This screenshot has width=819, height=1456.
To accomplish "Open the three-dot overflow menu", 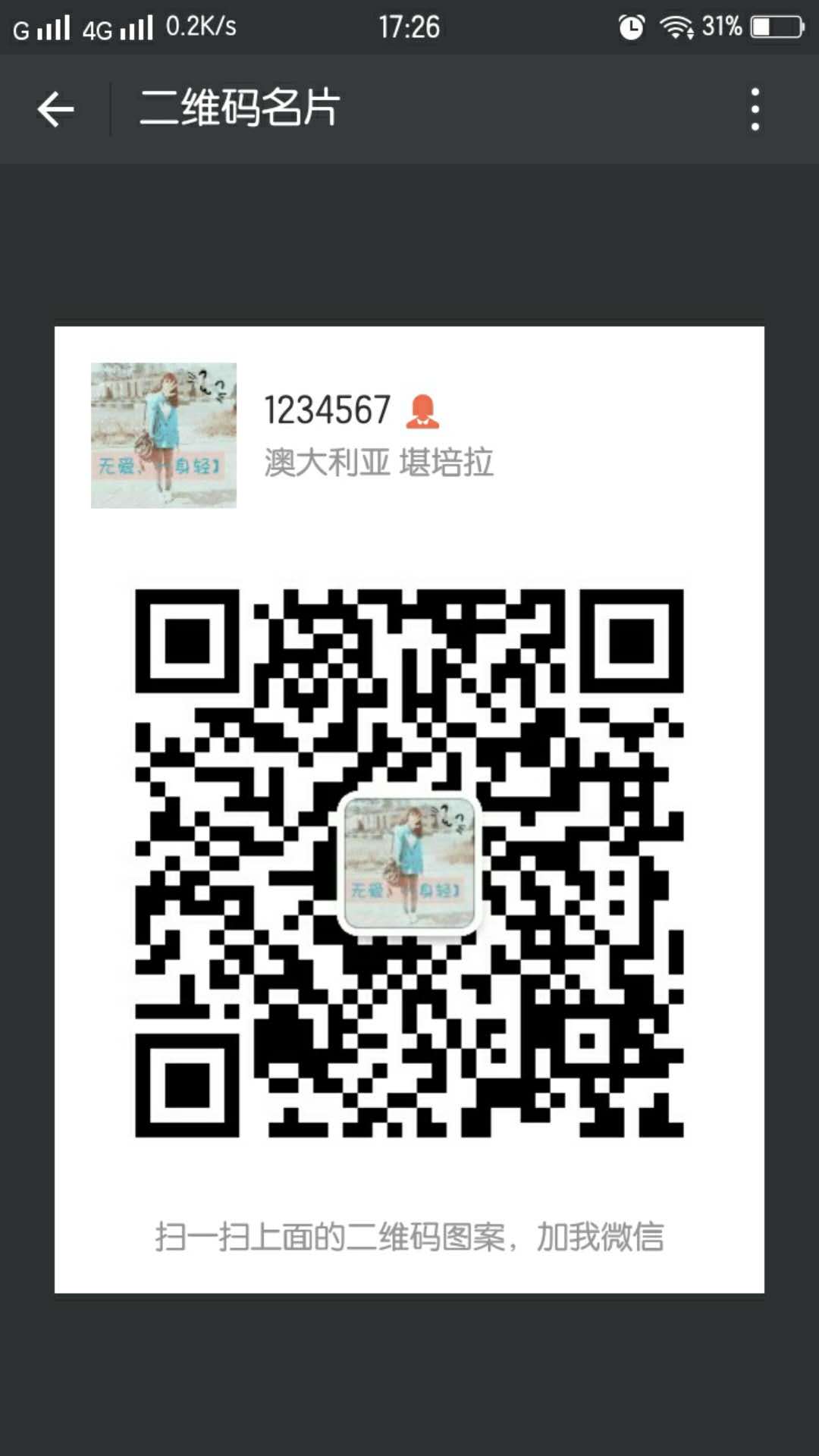I will pos(755,109).
